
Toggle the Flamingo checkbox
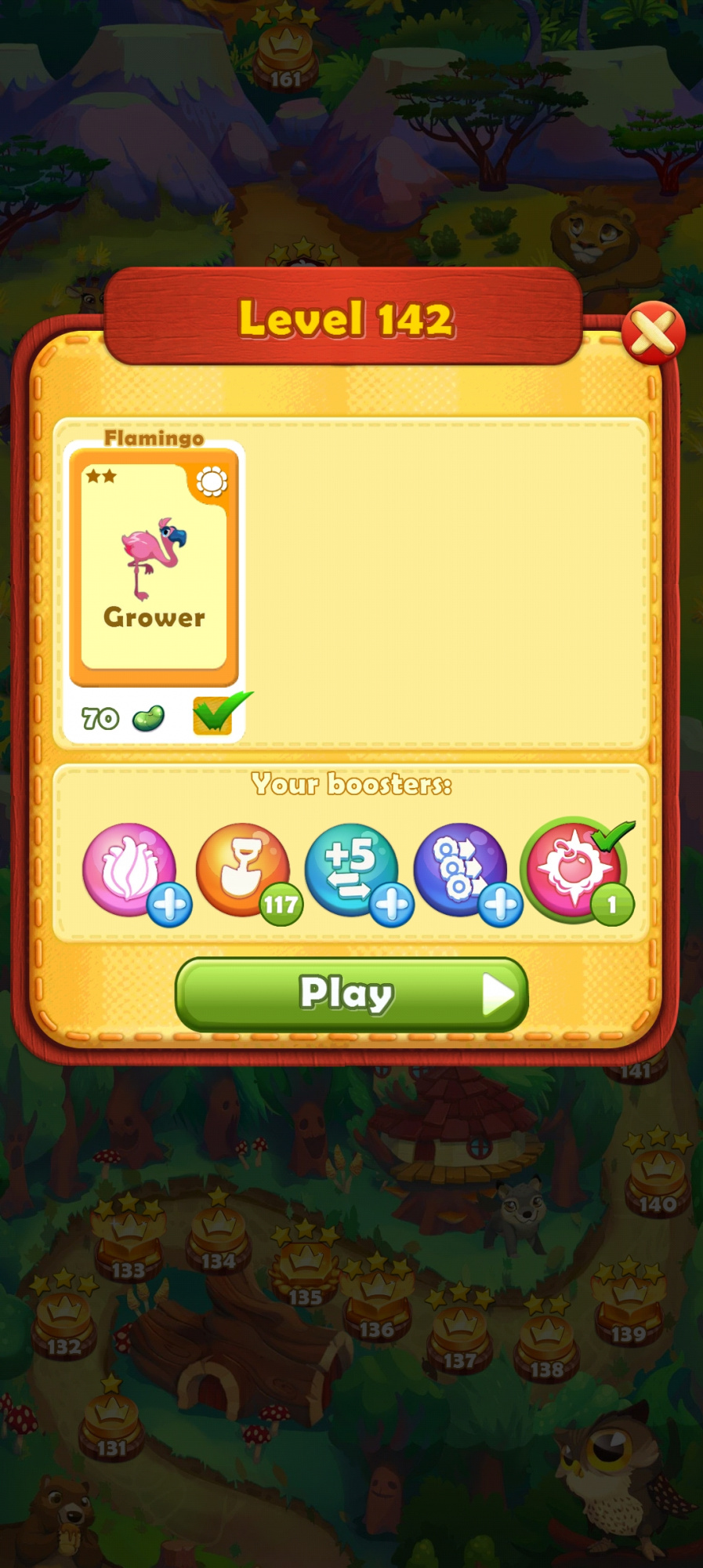(x=213, y=715)
